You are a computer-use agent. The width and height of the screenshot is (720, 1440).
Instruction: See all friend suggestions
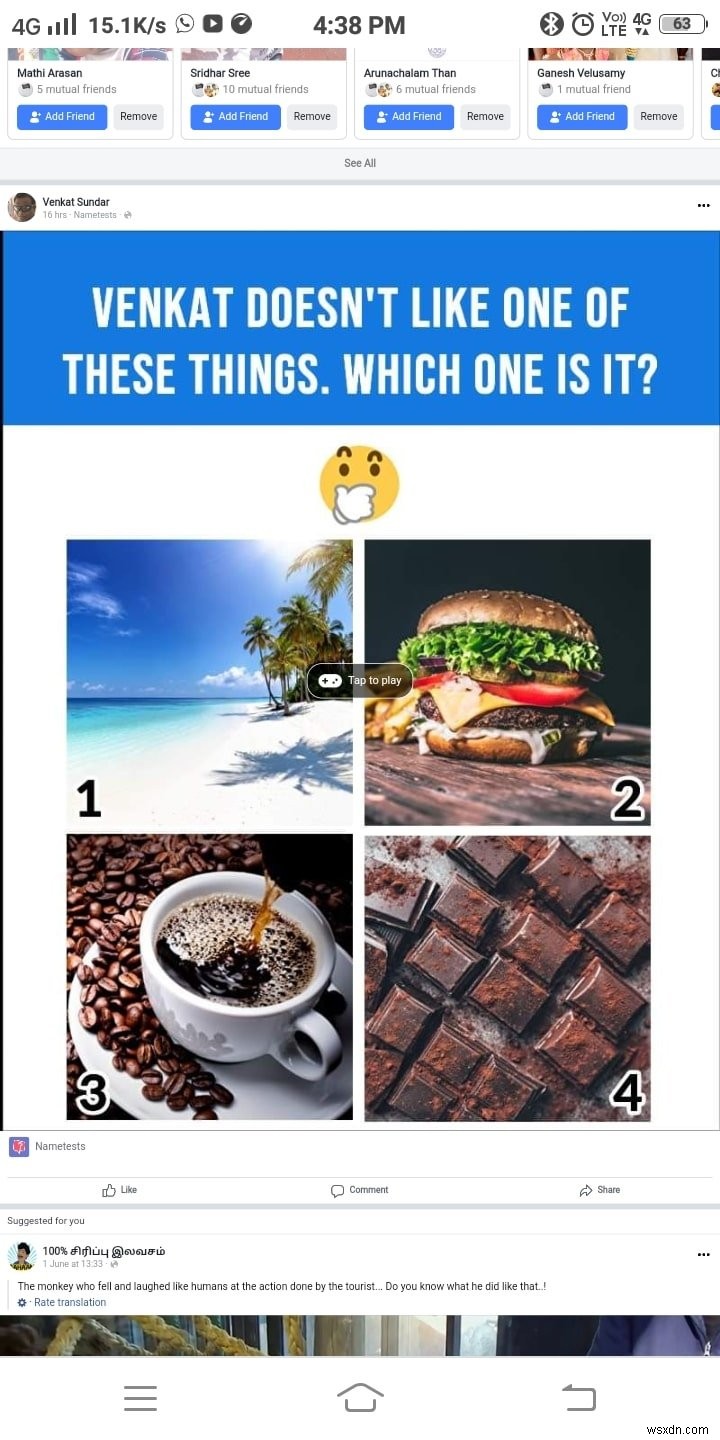[x=360, y=163]
